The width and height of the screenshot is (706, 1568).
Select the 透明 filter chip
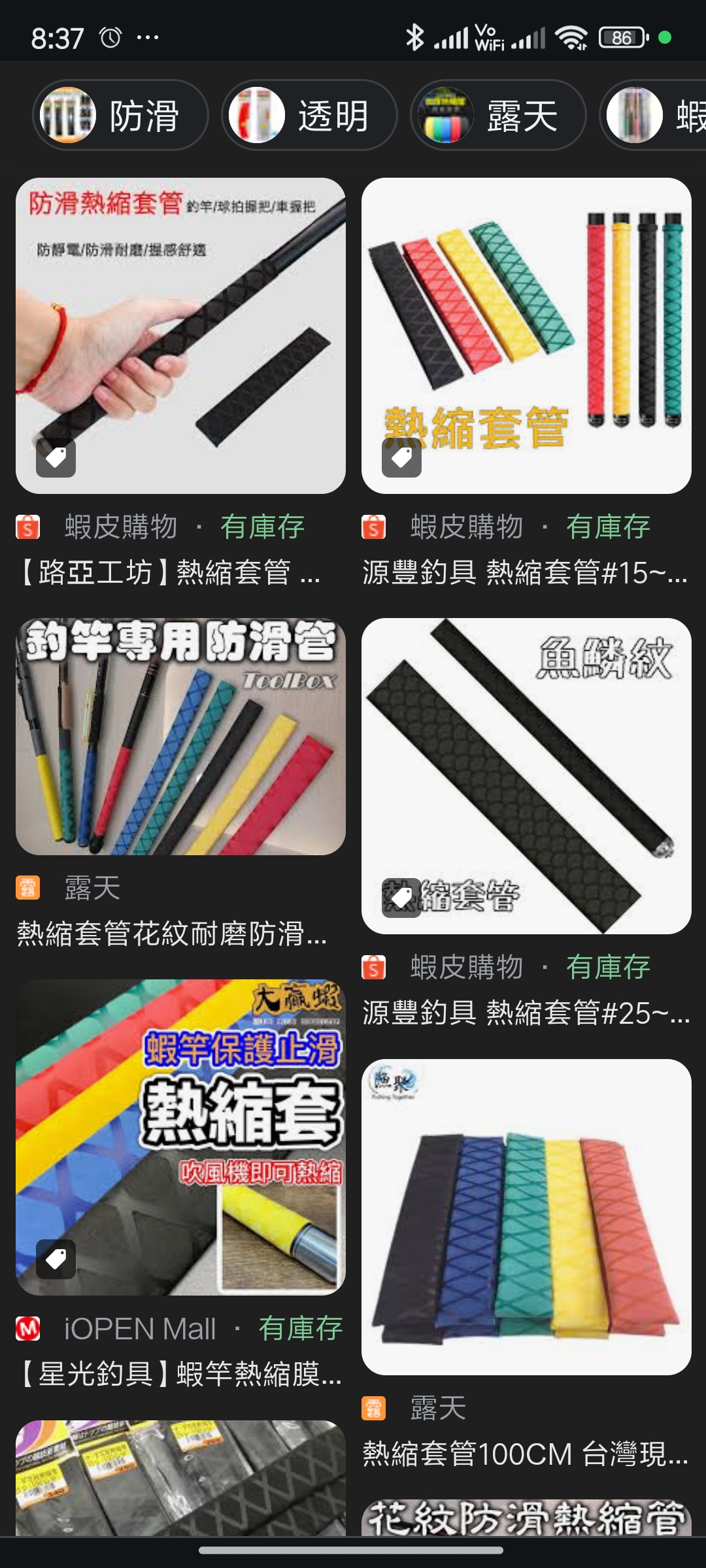tap(309, 116)
